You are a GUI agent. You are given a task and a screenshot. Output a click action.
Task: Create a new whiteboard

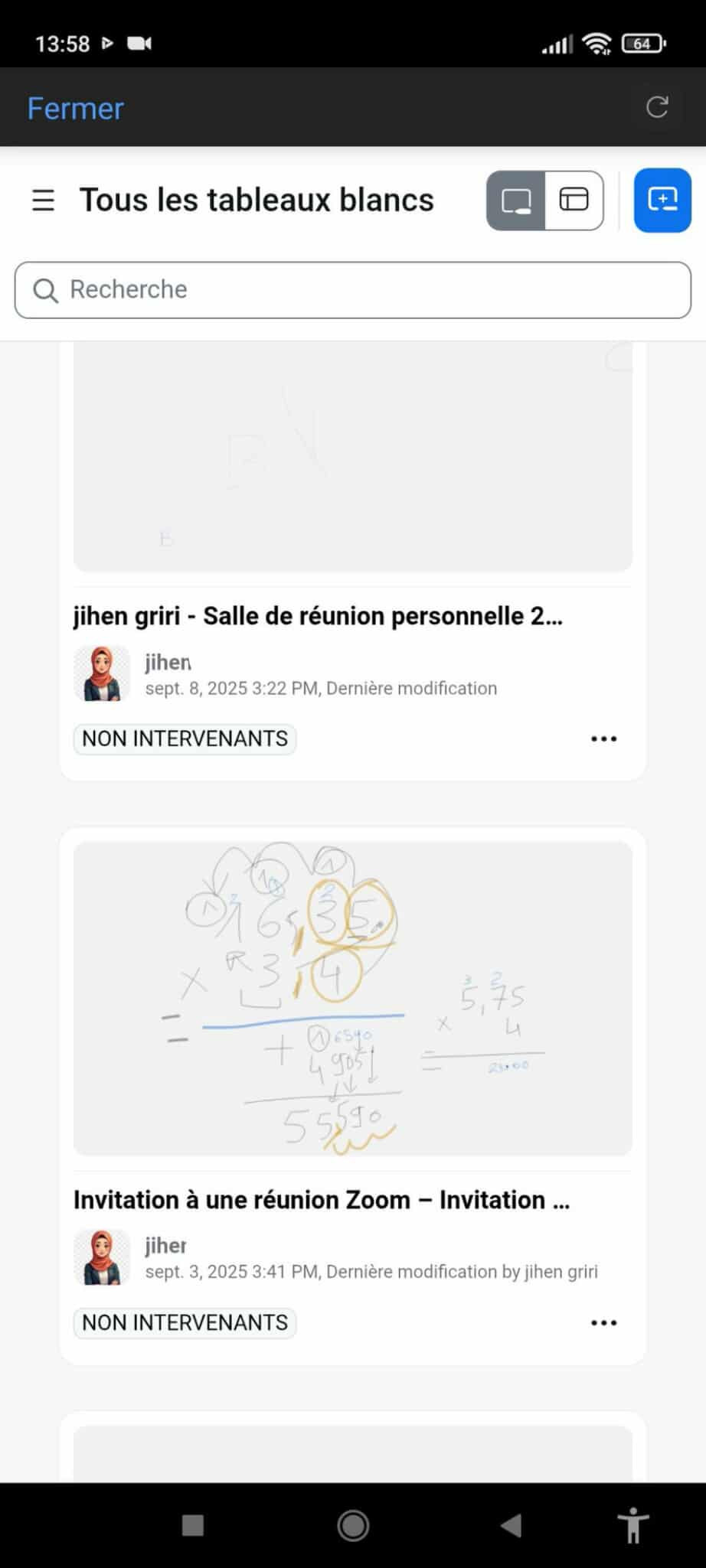click(662, 200)
